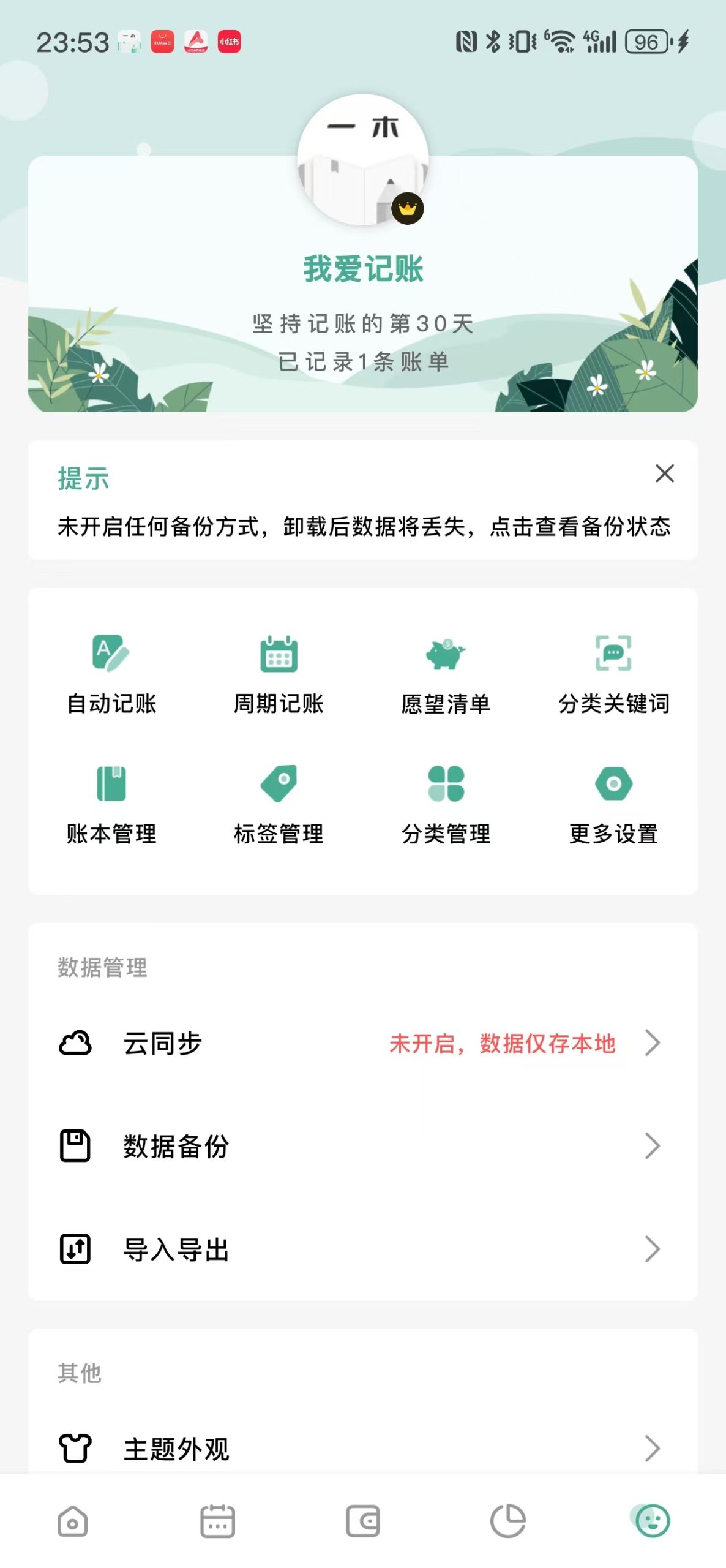
Task: Tap the red 未开启 cloud sync status text
Action: pos(503,1041)
